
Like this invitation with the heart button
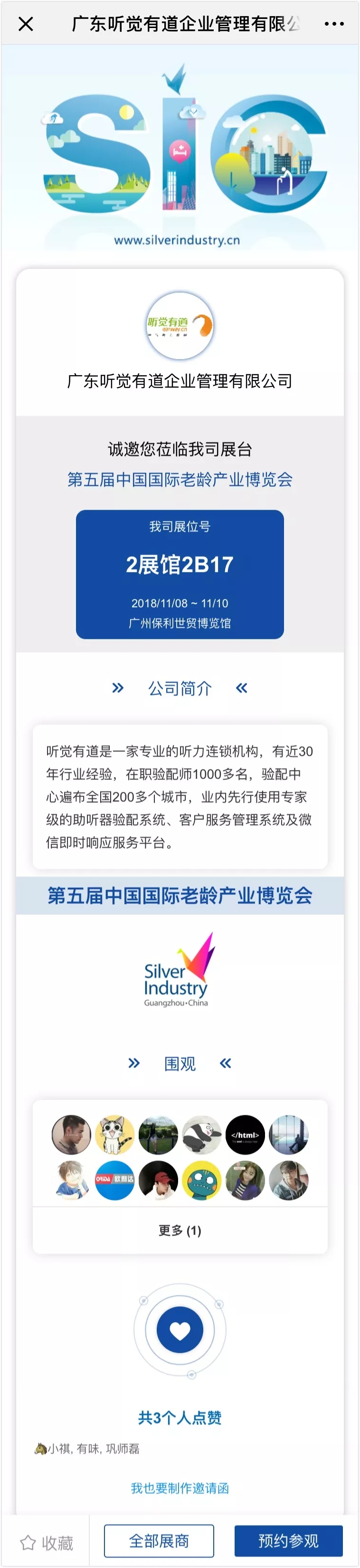point(180,1331)
